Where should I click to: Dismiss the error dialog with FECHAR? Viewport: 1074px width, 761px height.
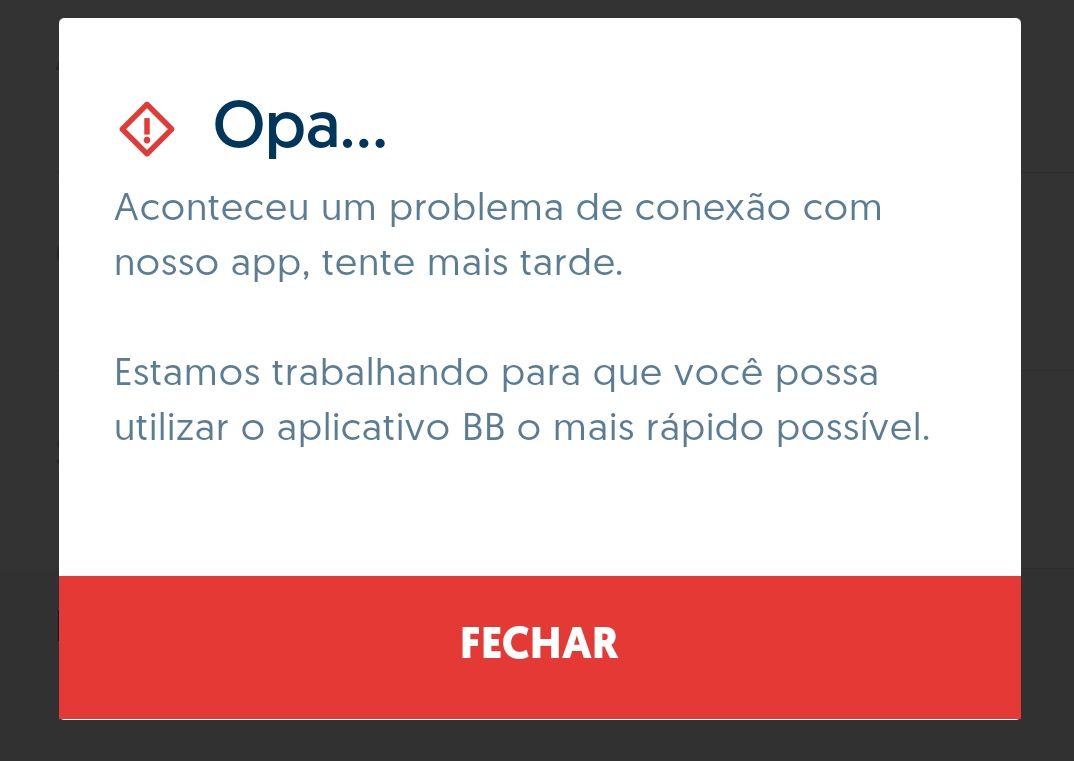539,646
